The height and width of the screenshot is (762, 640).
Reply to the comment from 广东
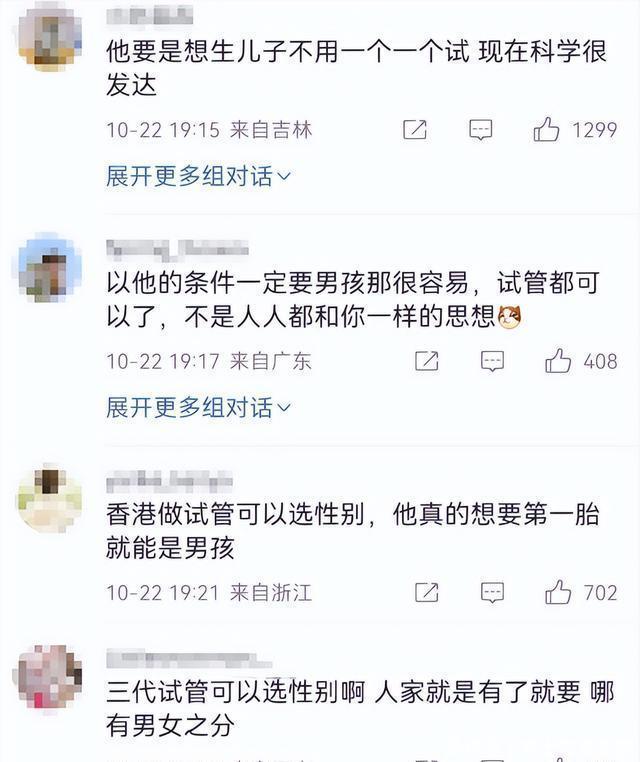point(492,361)
